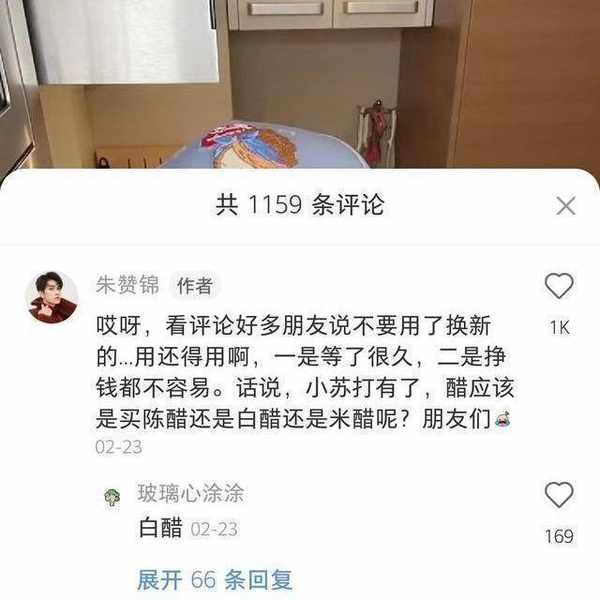The image size is (600, 600).
Task: Open 朱赞锦's profile avatar
Action: click(x=52, y=297)
